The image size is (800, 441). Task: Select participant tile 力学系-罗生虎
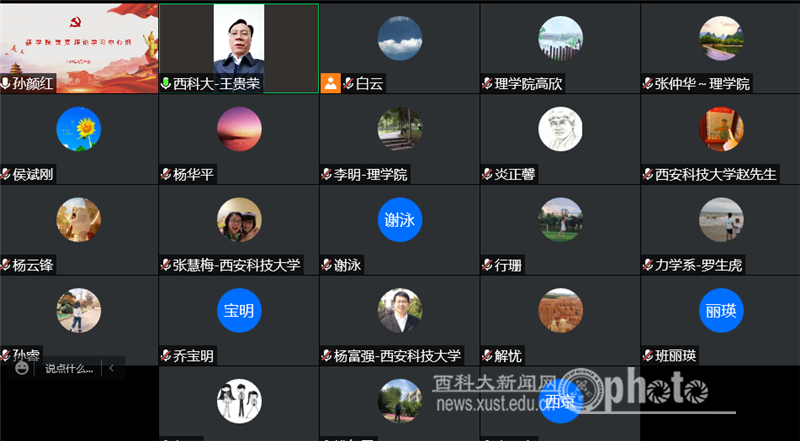click(x=720, y=220)
